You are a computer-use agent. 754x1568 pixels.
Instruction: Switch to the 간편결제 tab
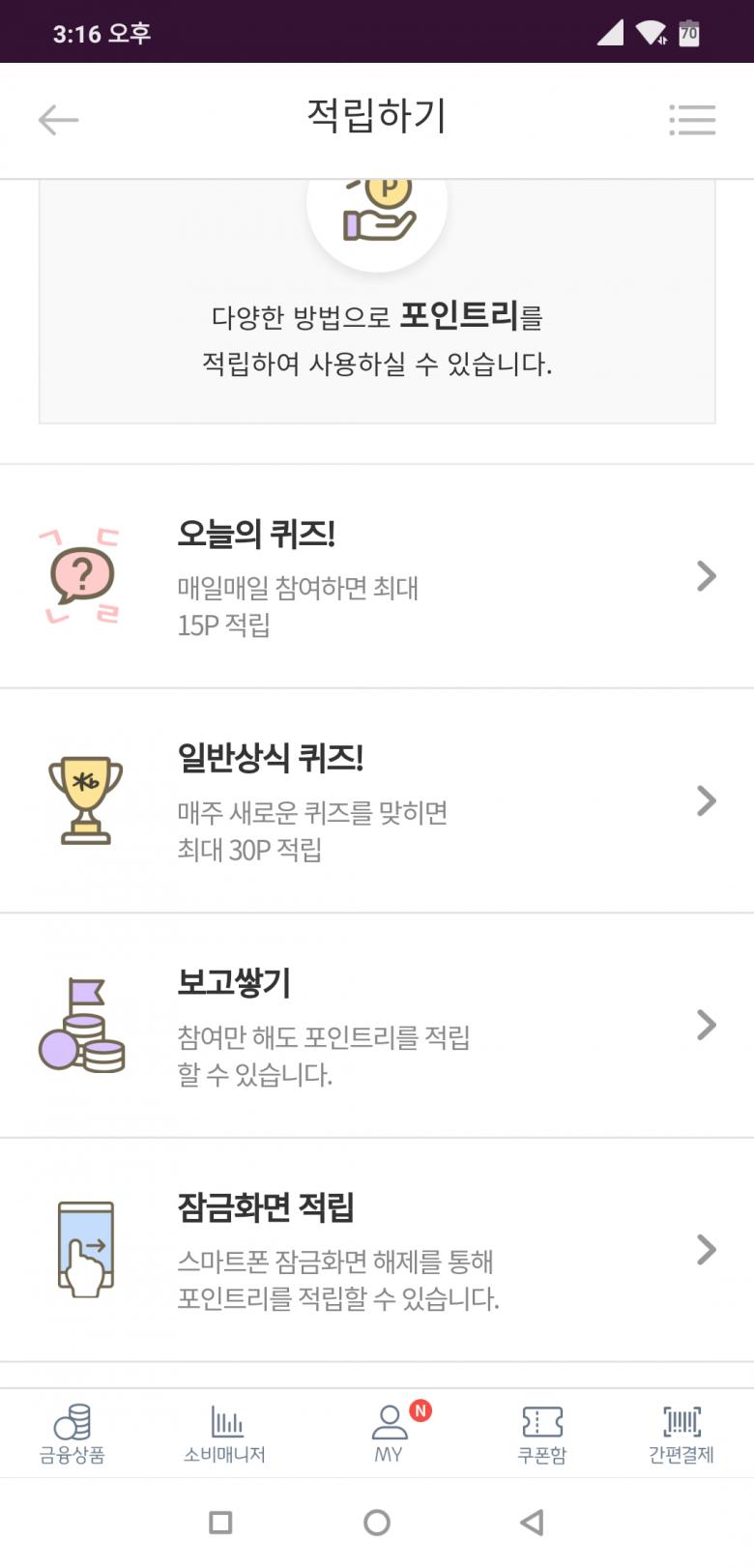681,1434
